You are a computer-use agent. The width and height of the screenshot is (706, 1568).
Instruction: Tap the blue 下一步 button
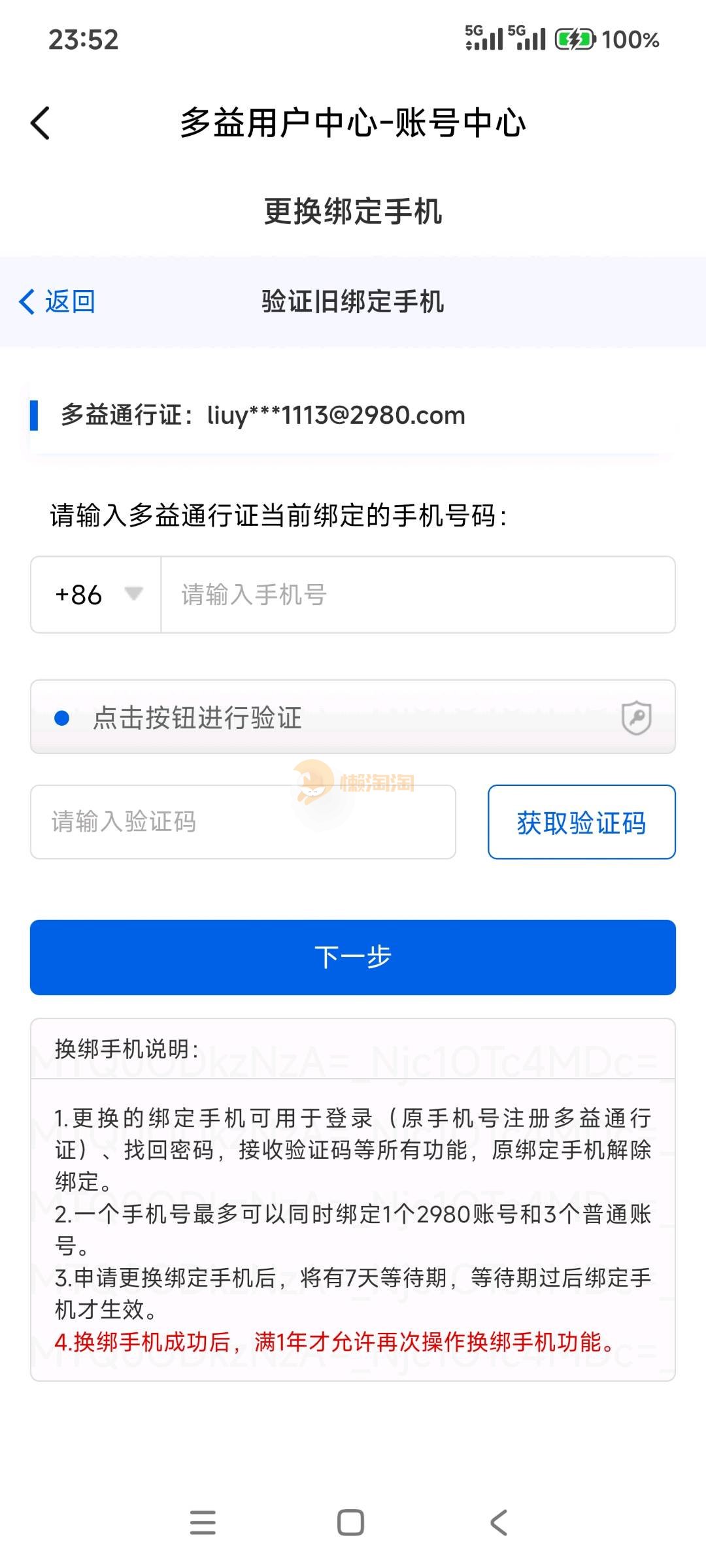(353, 957)
